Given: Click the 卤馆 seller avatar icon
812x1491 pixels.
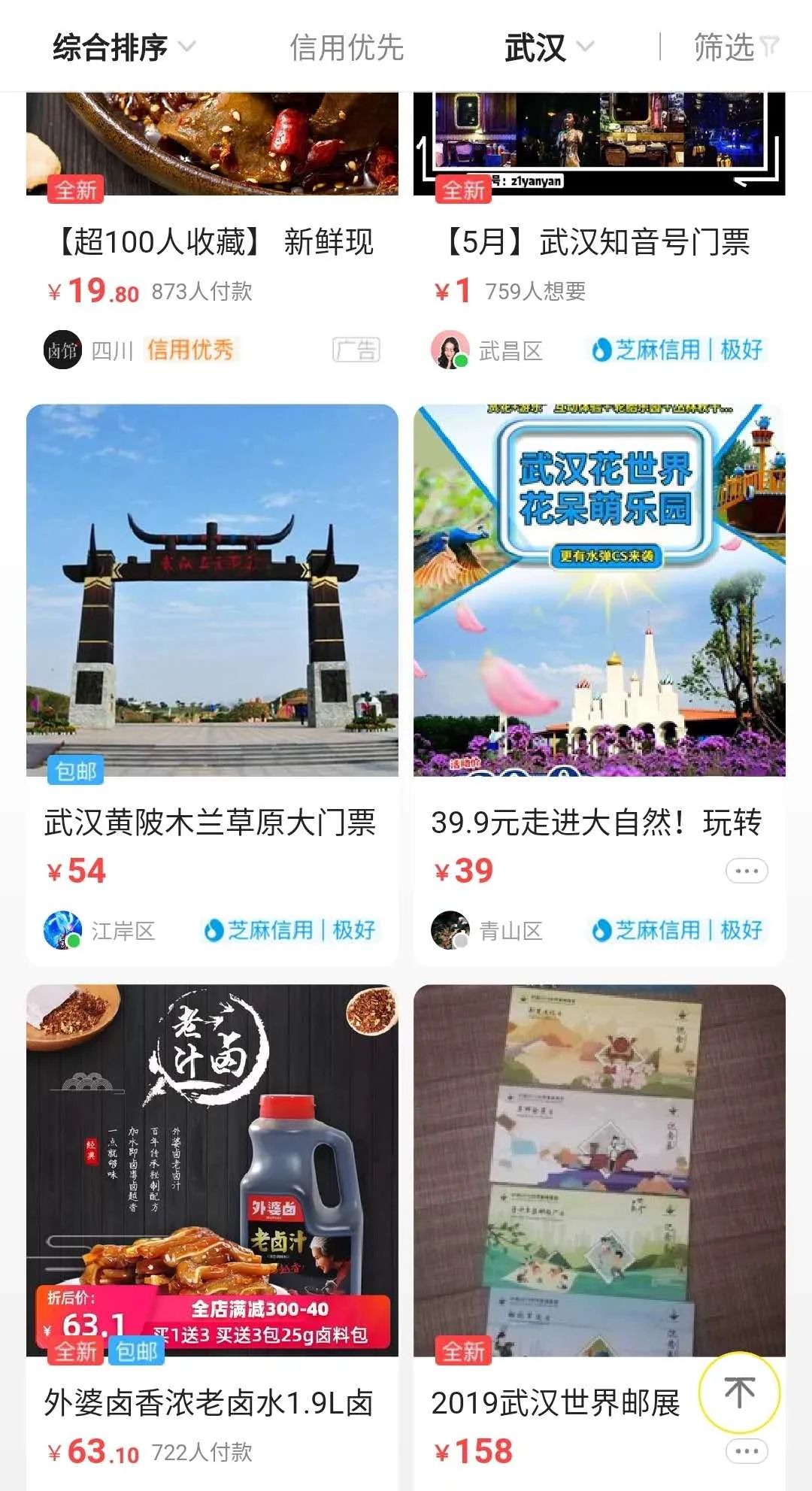Looking at the screenshot, I should point(64,348).
